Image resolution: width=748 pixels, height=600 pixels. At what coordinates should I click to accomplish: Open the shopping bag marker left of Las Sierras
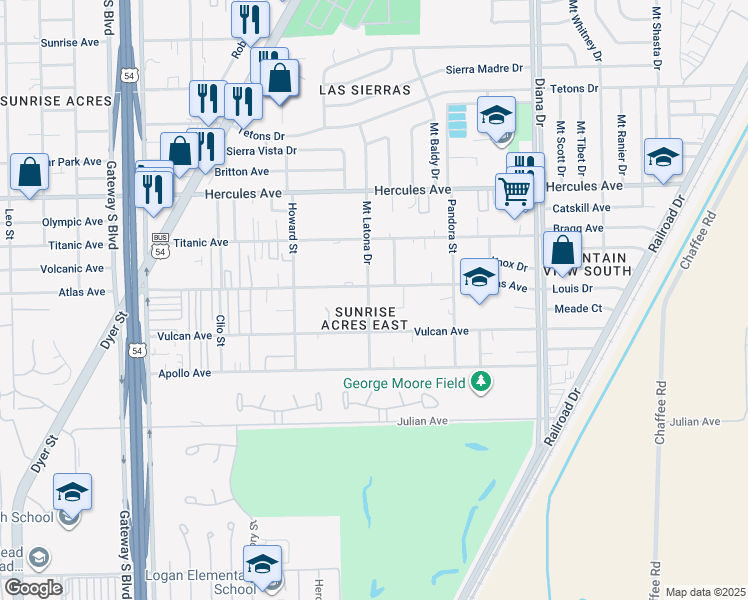tap(280, 80)
